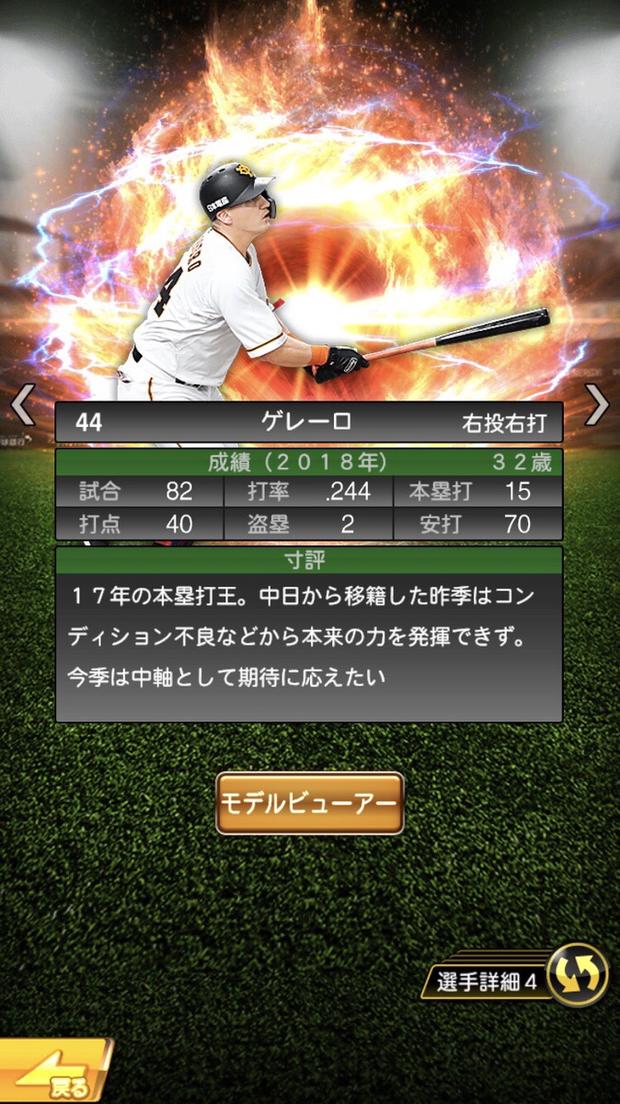Go to the previous player with left arrow
Viewport: 620px width, 1104px height.
coord(22,404)
